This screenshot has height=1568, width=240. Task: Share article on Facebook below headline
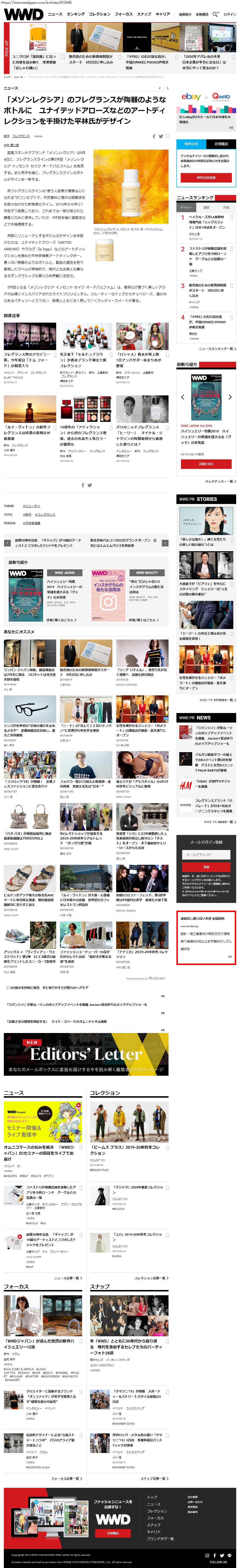(x=153, y=136)
